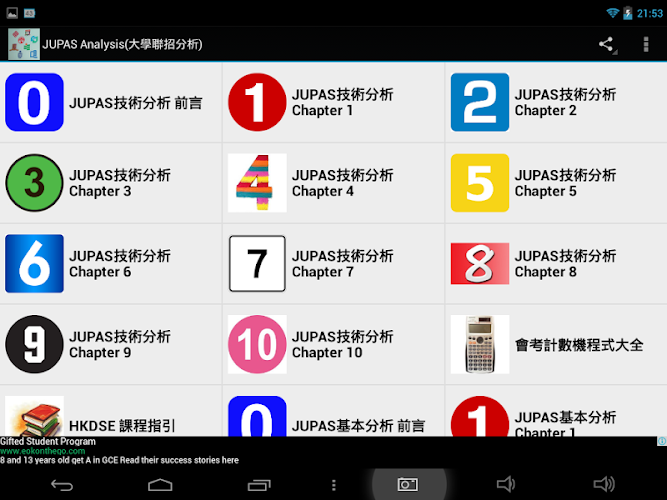View JUPAS技術分析 Chapter 8

556,264
